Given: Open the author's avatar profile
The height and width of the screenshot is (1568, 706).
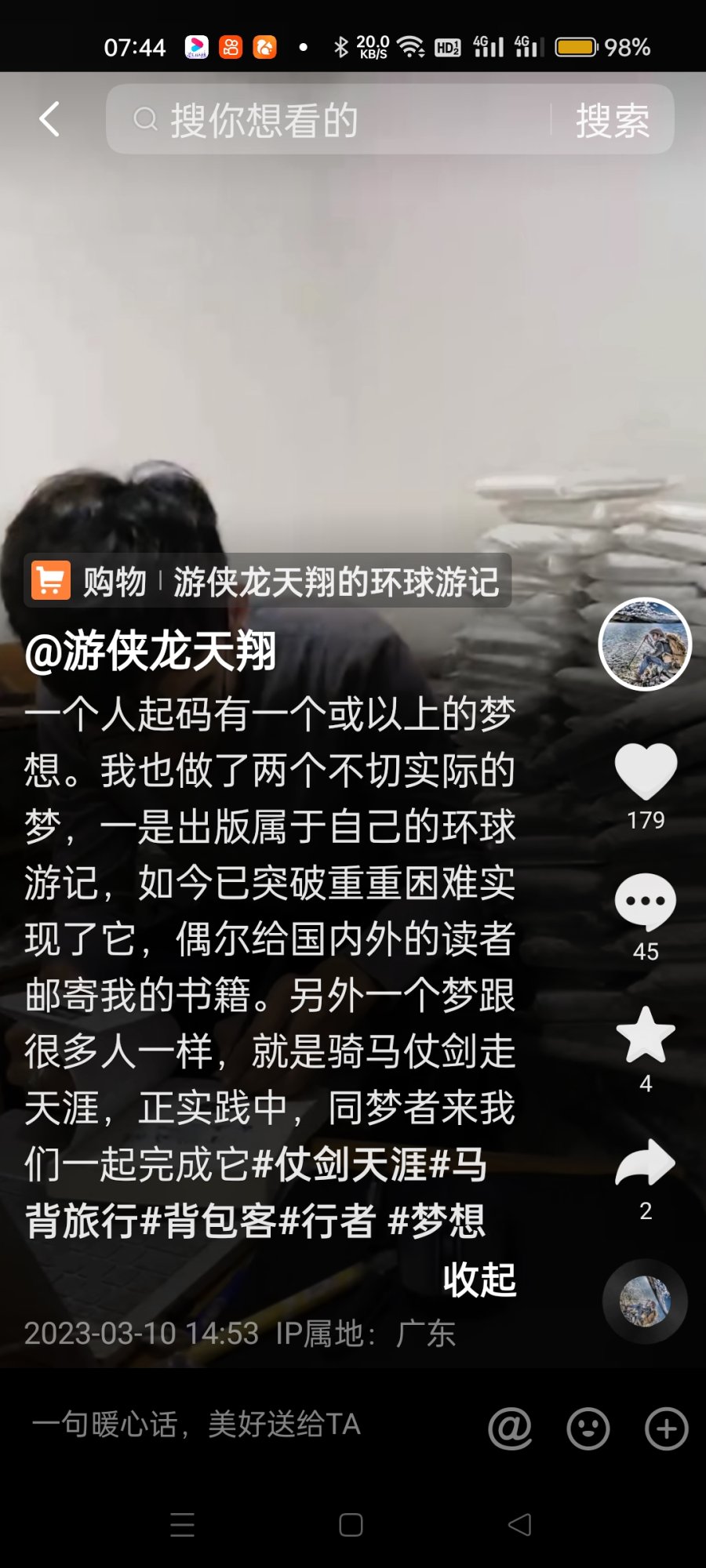Looking at the screenshot, I should [x=645, y=644].
